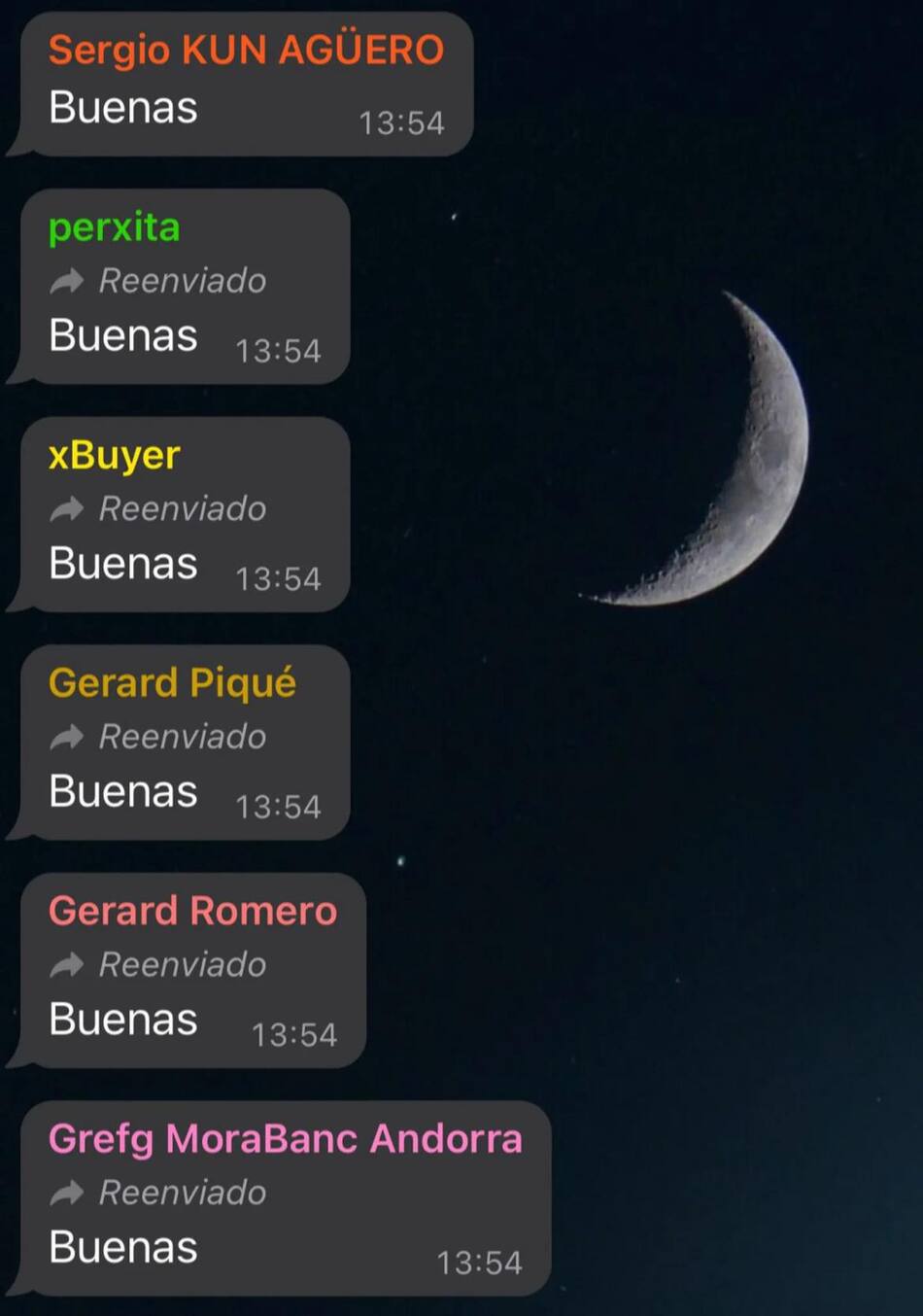This screenshot has width=923, height=1316.
Task: Click the forwarded arrow icon in xBuyer's message
Action: [x=65, y=508]
